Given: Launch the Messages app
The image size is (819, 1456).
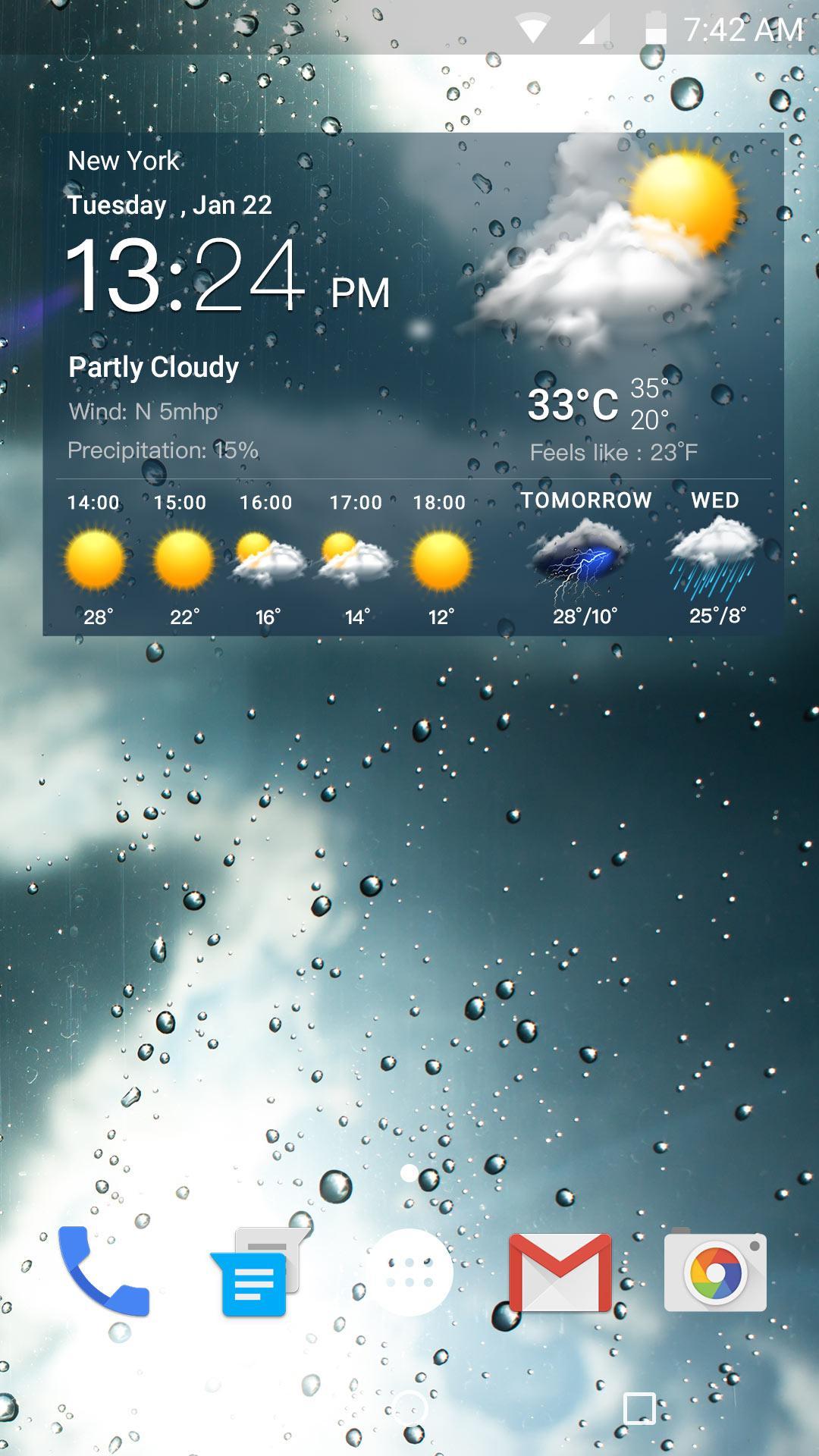Looking at the screenshot, I should [x=258, y=1272].
